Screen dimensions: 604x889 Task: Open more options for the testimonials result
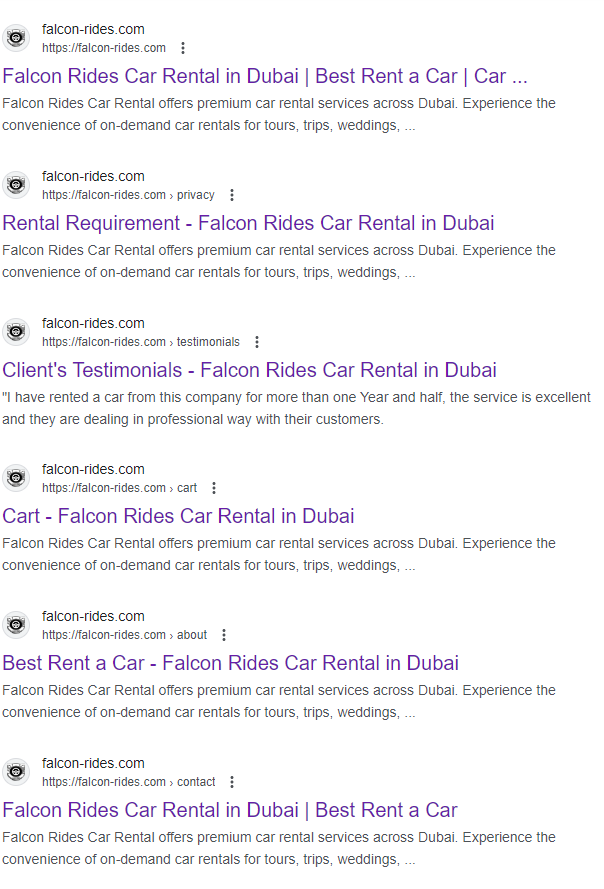[x=257, y=342]
